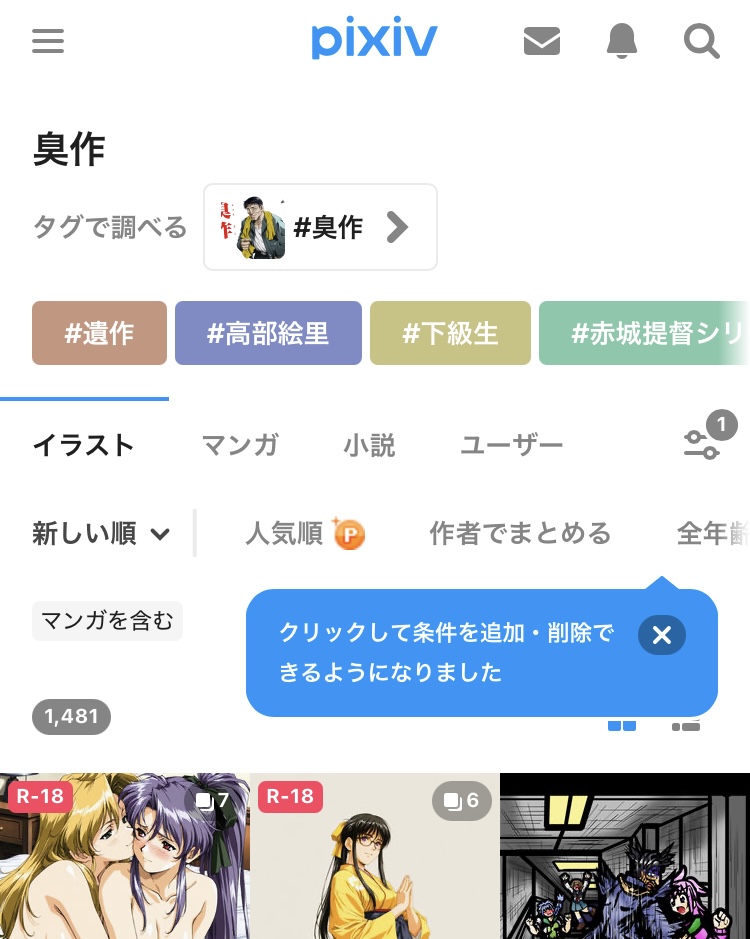Image resolution: width=750 pixels, height=939 pixels.
Task: Select the #遺作 related tag
Action: click(x=99, y=333)
